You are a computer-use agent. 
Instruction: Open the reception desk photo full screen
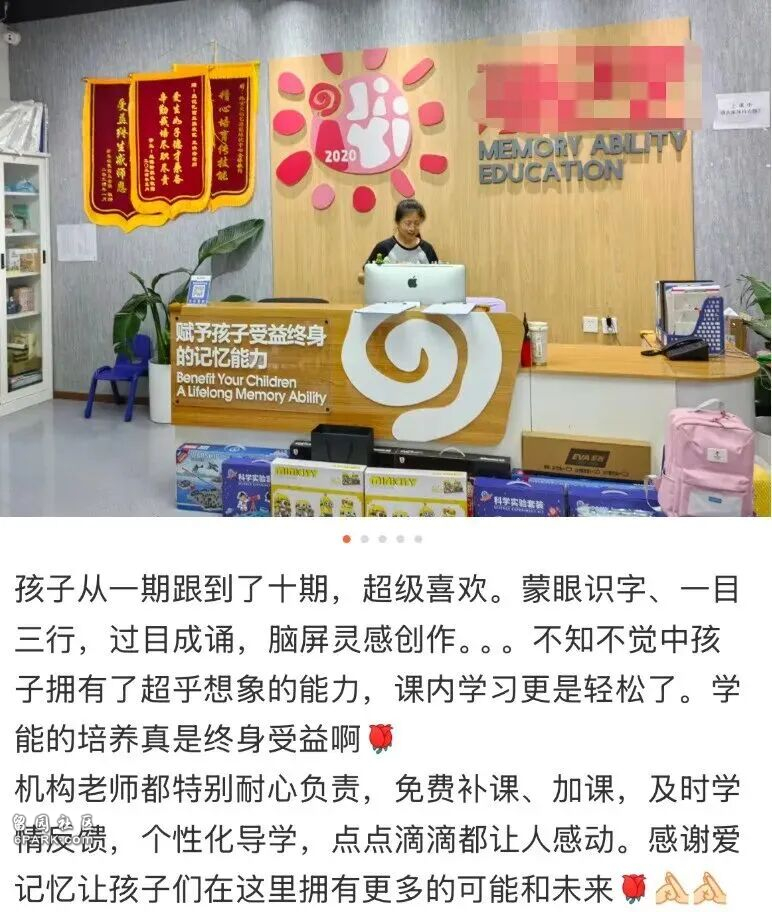386,260
